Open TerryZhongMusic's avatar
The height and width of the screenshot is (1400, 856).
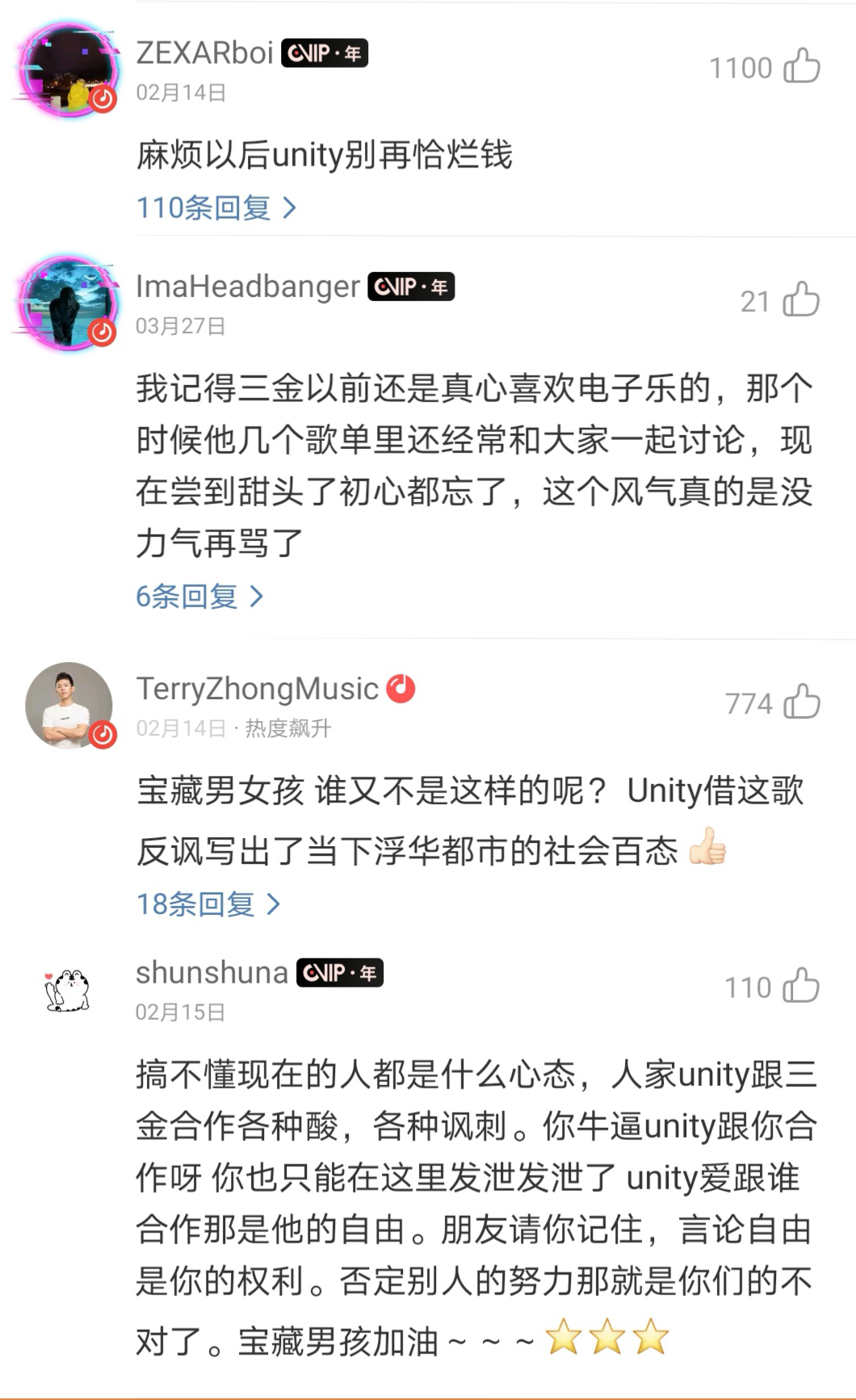click(x=69, y=706)
